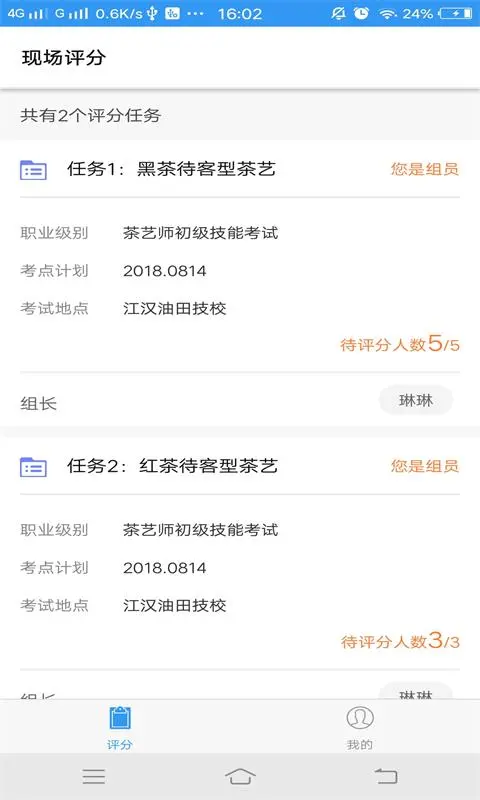Screen dimensions: 480x800
Task: Open task 2 红茶待客型茶艺 card
Action: pyautogui.click(x=240, y=568)
